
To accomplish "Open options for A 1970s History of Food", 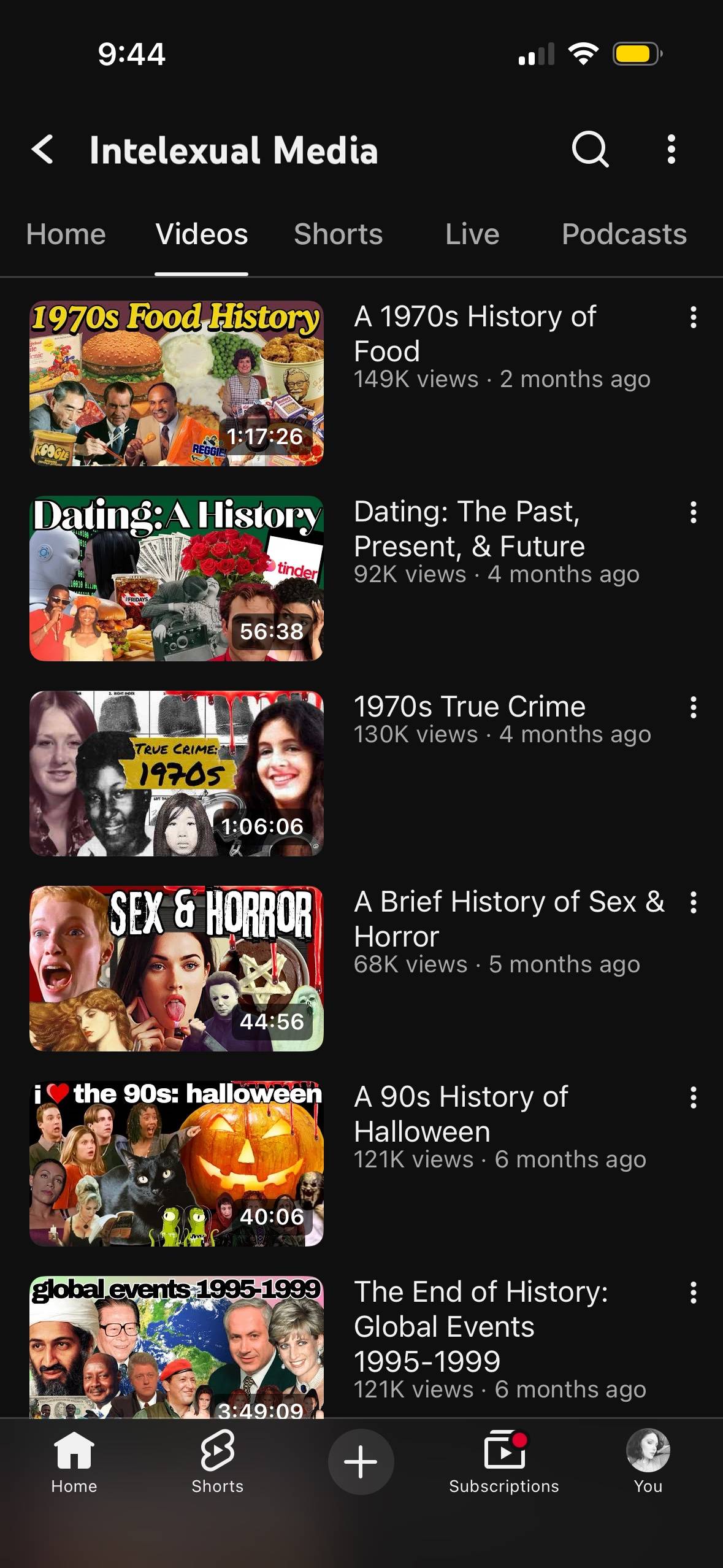I will coord(693,317).
